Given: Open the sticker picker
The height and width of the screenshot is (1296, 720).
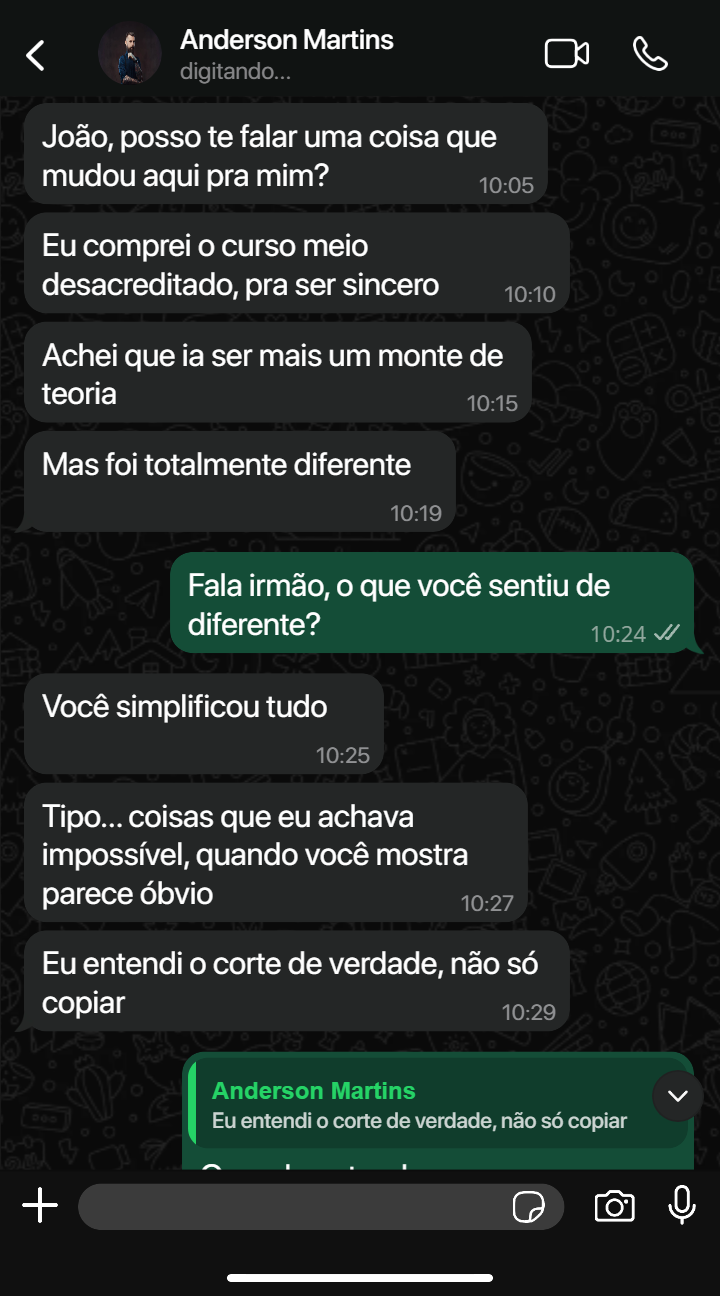Looking at the screenshot, I should point(528,1207).
